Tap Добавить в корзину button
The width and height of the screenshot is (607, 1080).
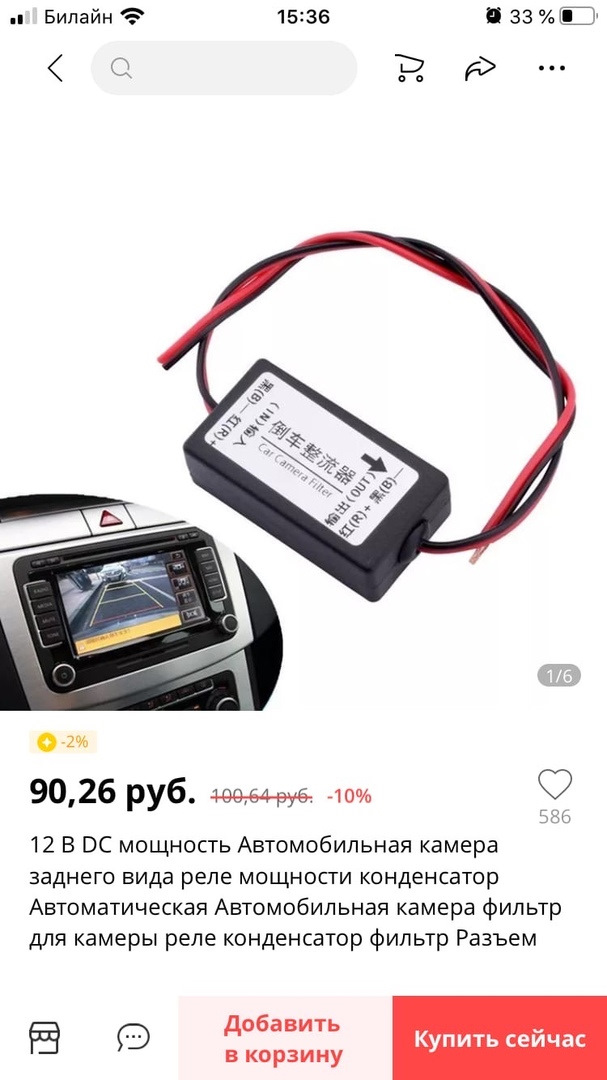[x=284, y=1038]
